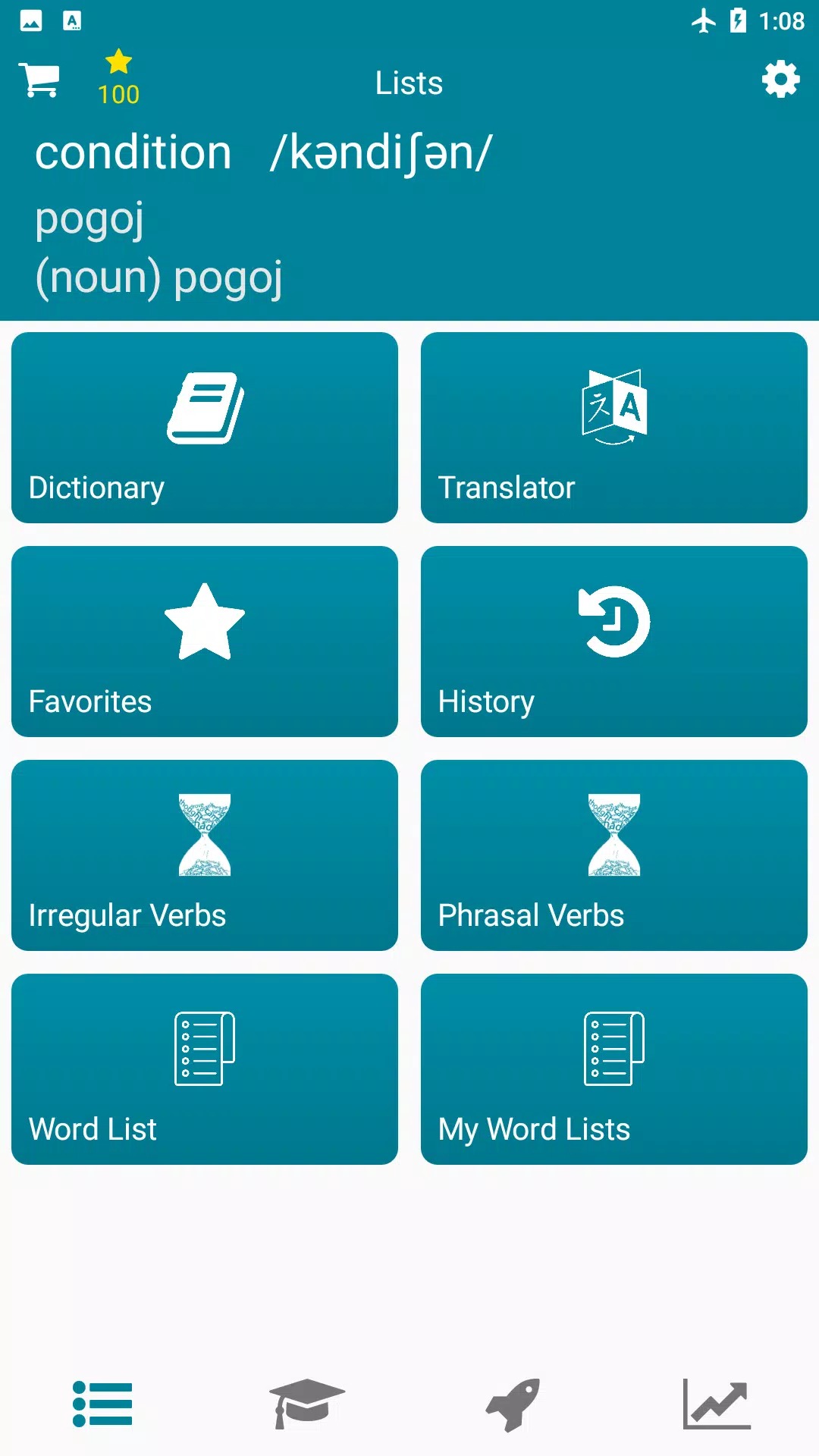
Task: View search History
Action: point(613,642)
